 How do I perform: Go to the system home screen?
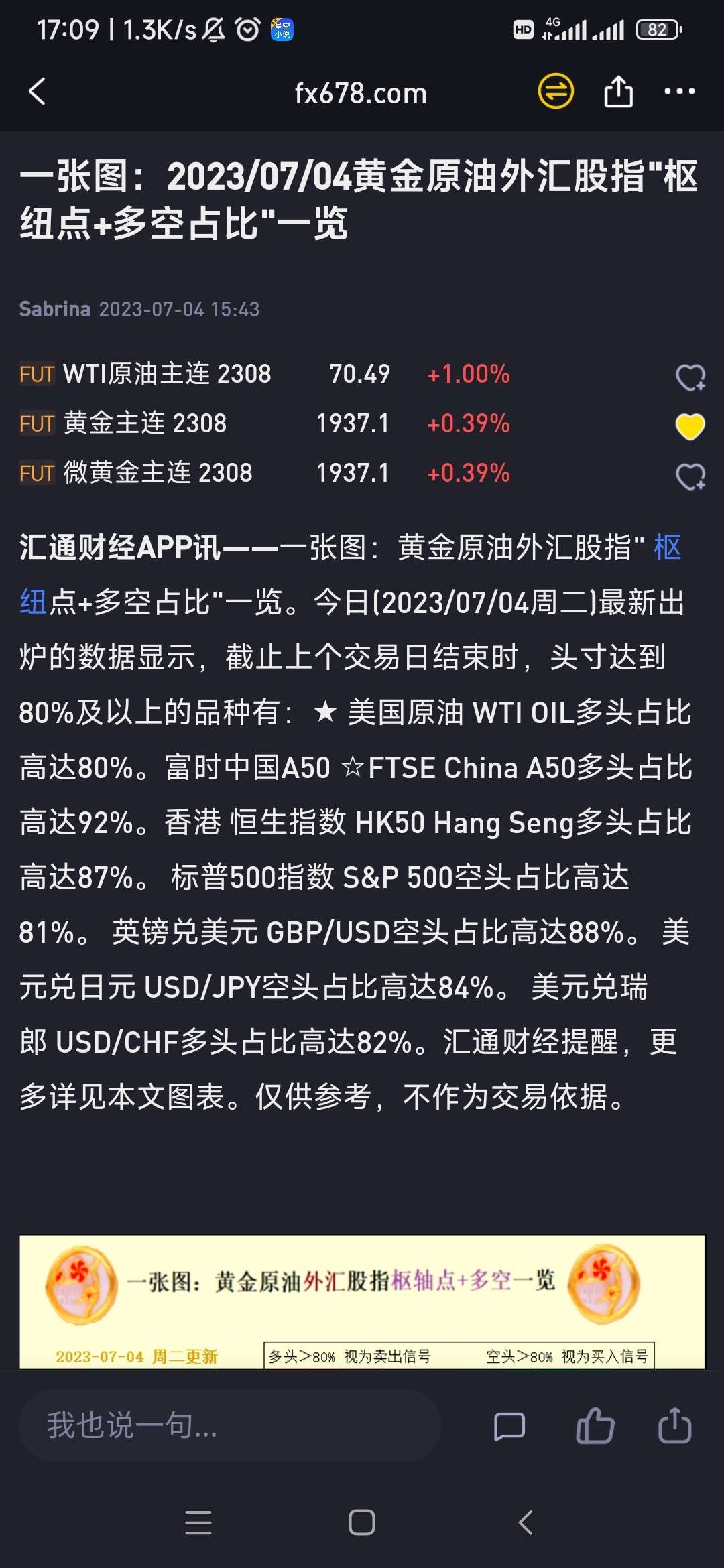[x=362, y=1522]
